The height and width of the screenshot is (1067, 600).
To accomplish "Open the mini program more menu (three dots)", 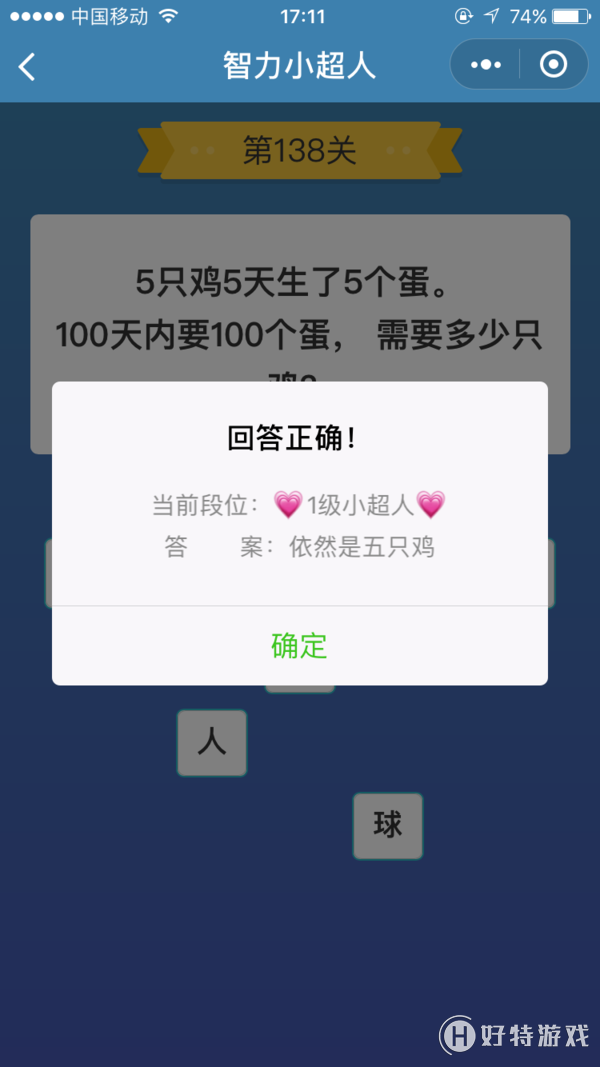I will tap(486, 65).
